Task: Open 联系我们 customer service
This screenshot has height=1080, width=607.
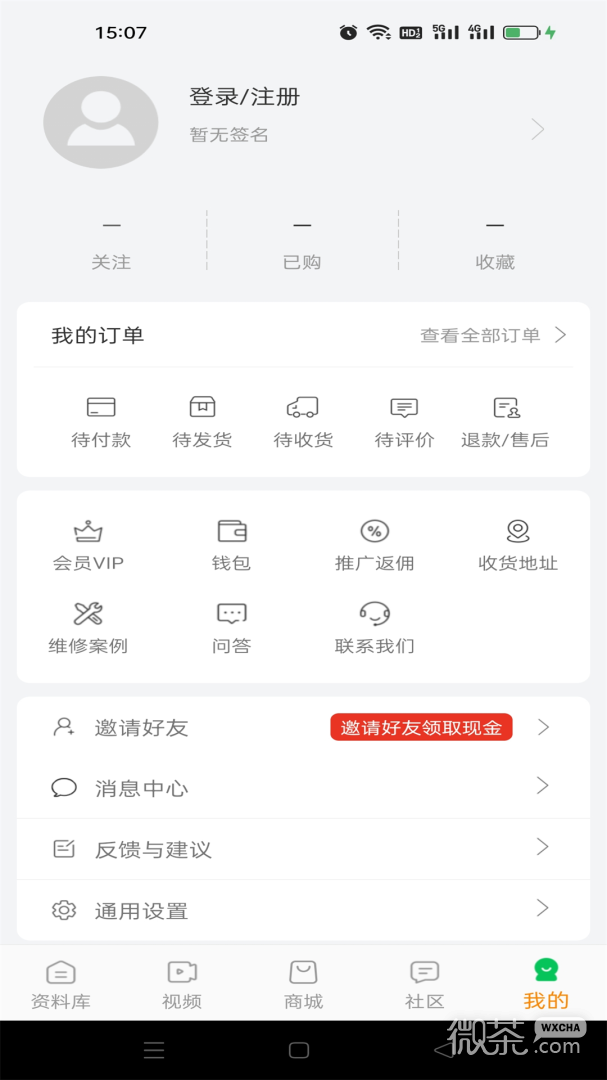Action: (x=375, y=628)
